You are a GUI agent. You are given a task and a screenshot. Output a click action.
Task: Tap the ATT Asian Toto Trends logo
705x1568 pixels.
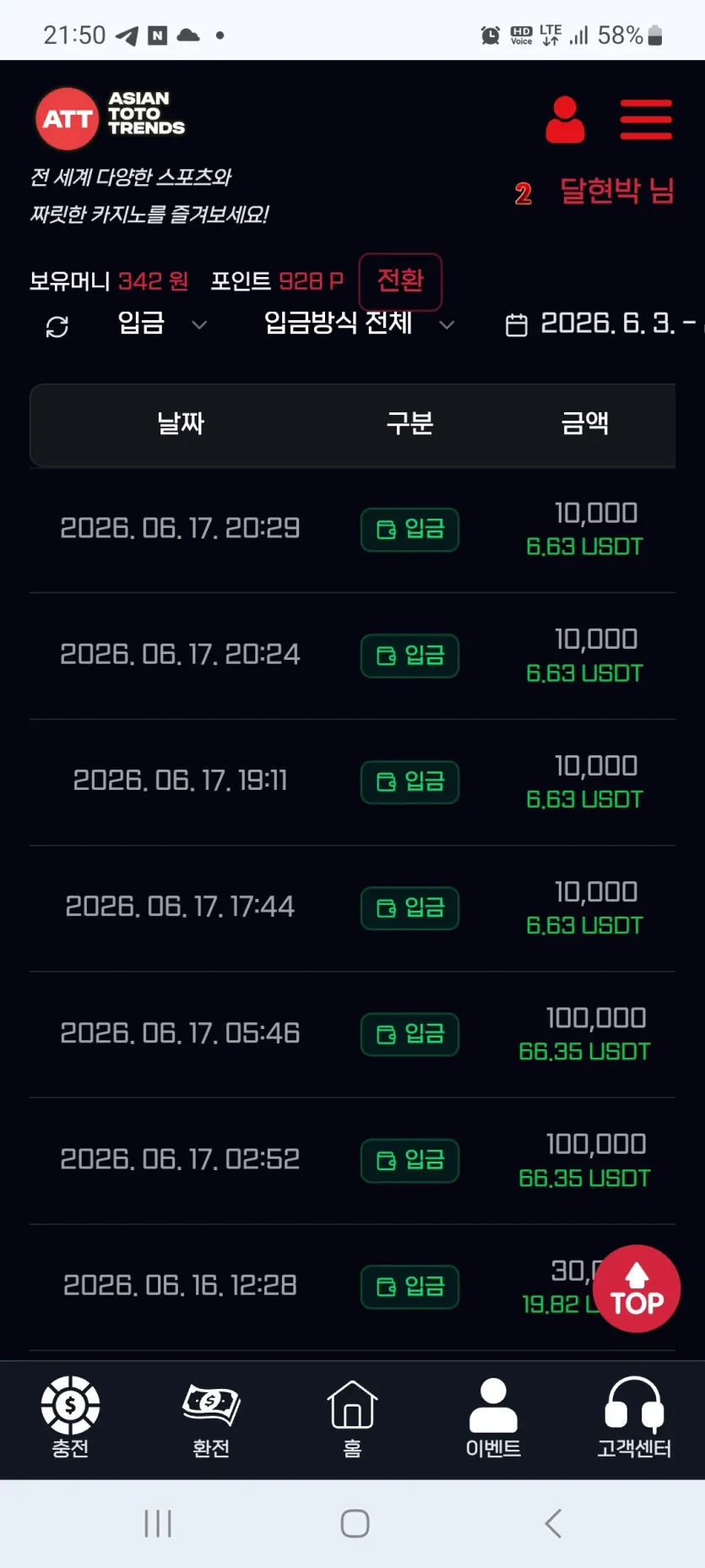tap(110, 117)
